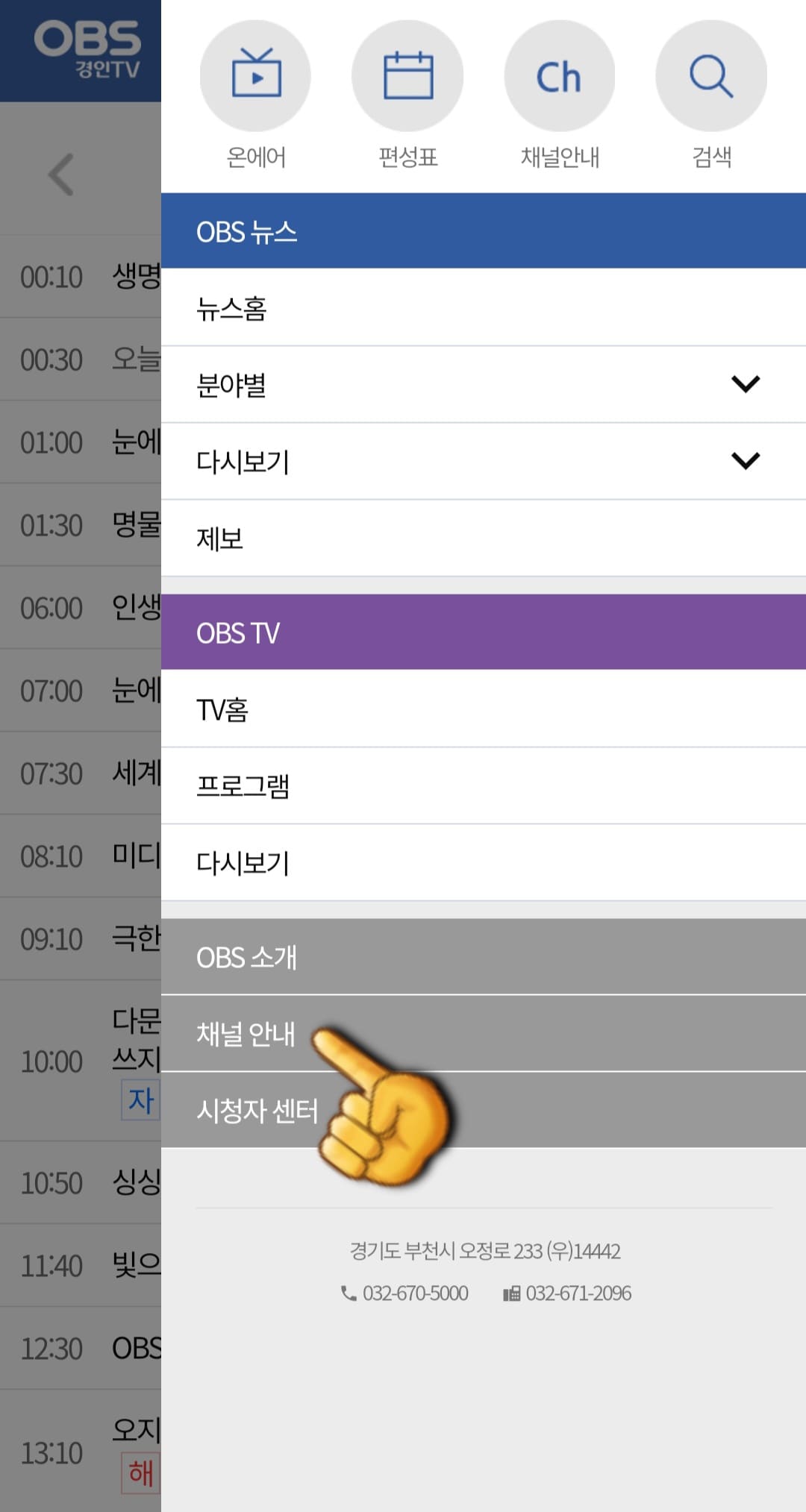Open the 뉴스홈 menu item
This screenshot has height=1512, width=806.
[x=233, y=308]
